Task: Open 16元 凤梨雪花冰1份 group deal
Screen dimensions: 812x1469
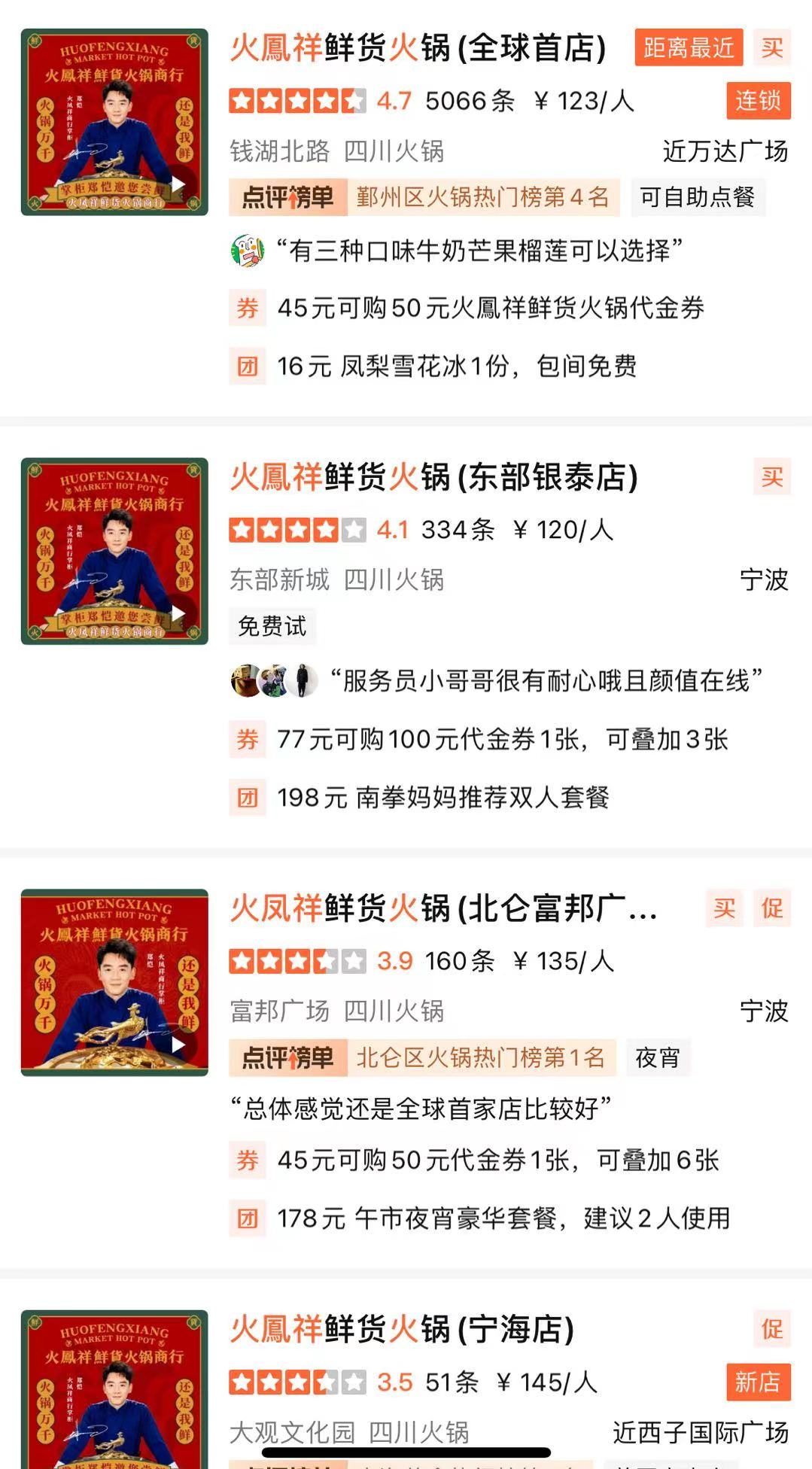Action: click(x=456, y=366)
